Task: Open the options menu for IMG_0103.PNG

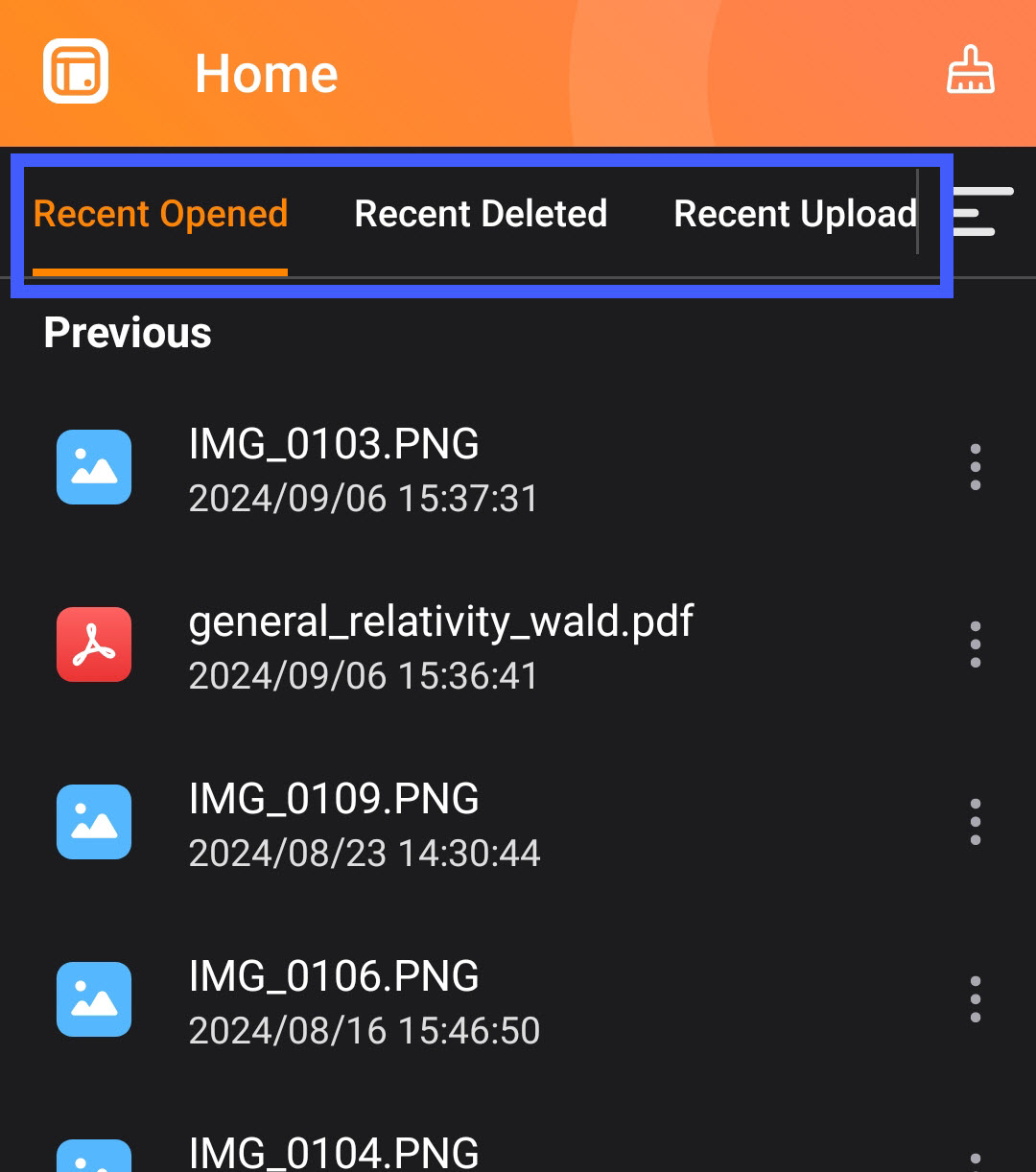Action: [x=975, y=467]
